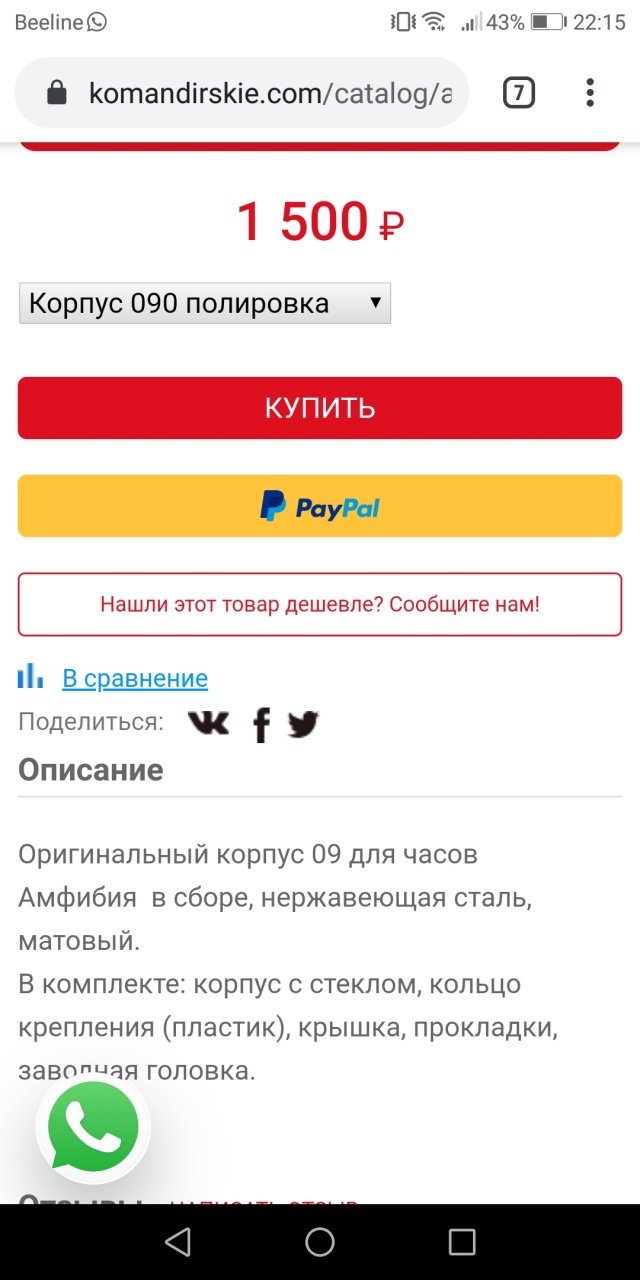
Task: Share the product on Twitter
Action: tap(303, 724)
